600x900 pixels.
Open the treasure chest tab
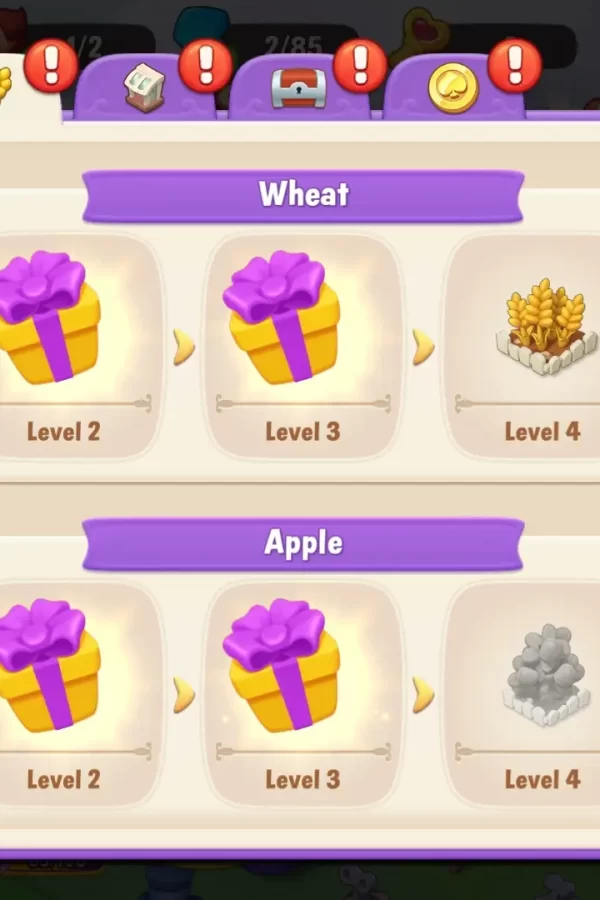tap(299, 88)
